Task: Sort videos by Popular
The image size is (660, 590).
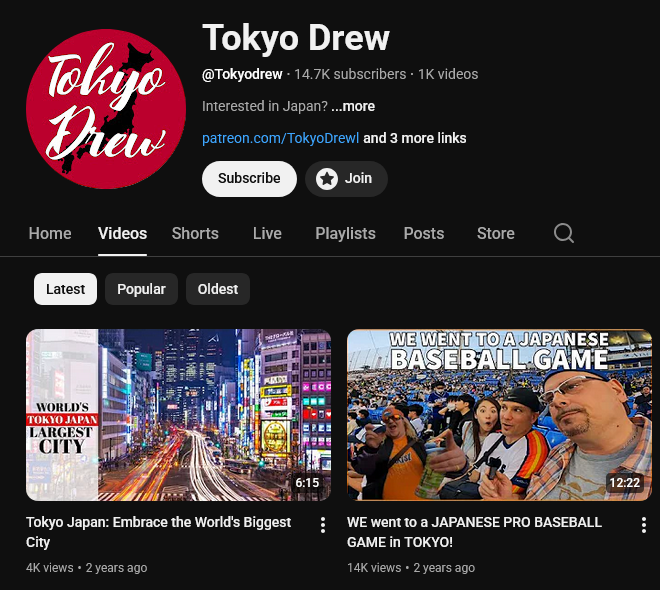Action: (x=141, y=289)
